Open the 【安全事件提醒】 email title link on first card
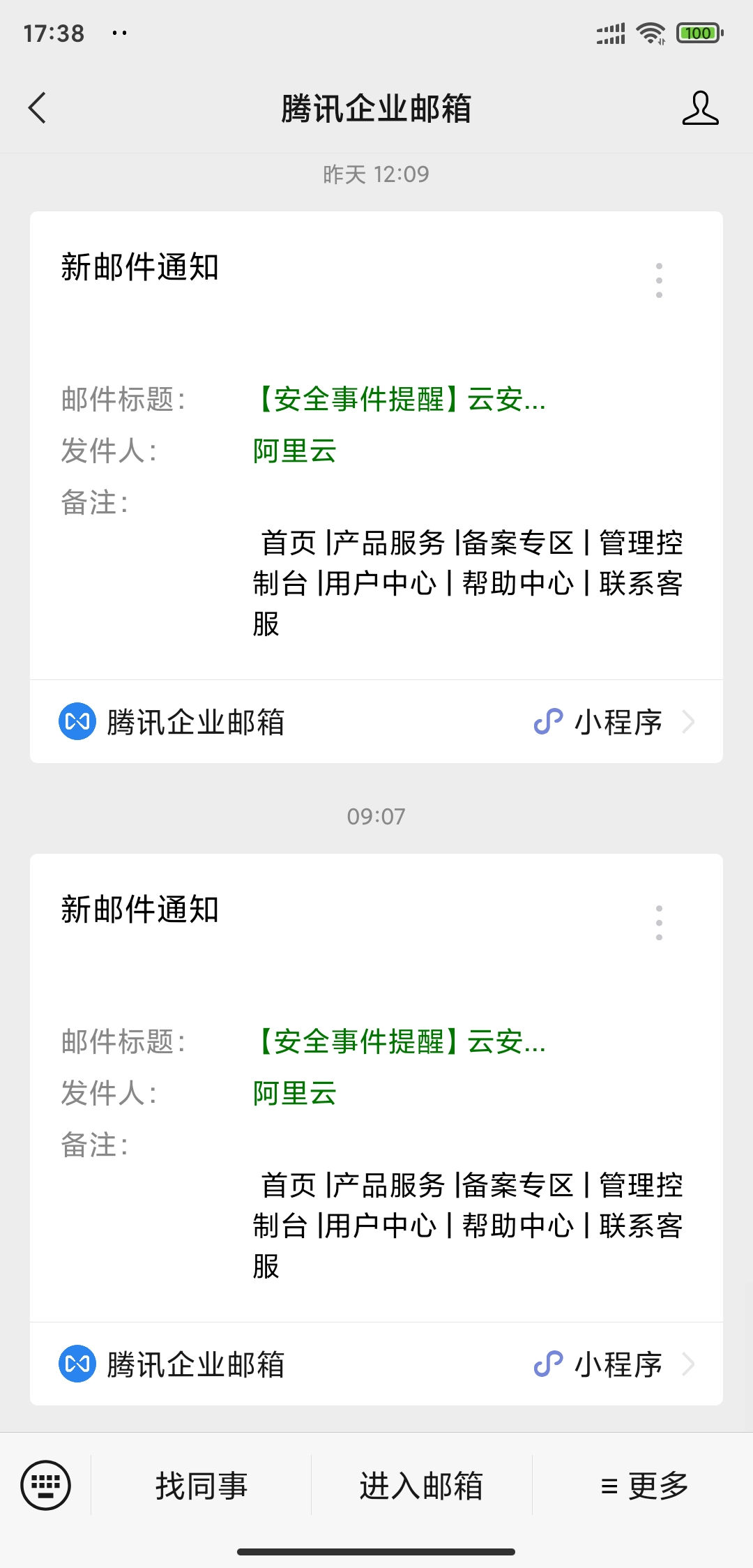 coord(401,400)
